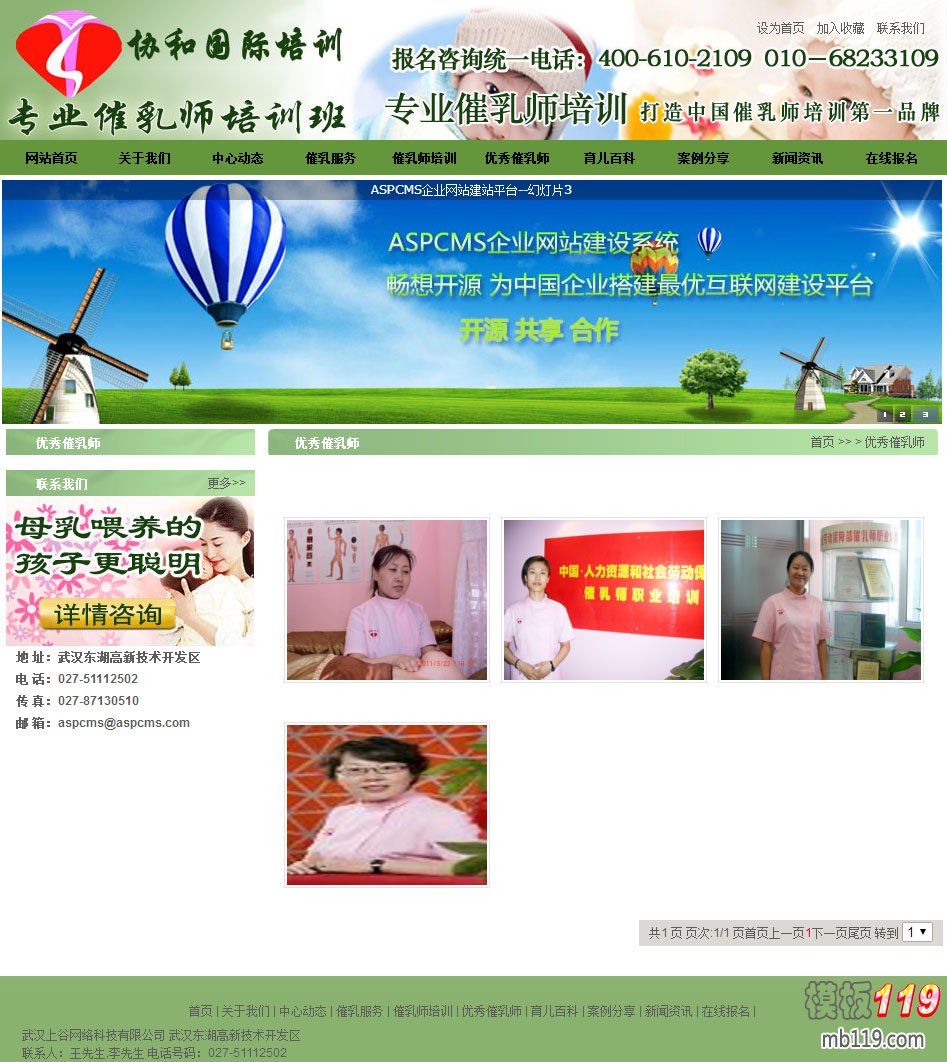947x1062 pixels.
Task: Tap the 首页 breadcrumb link
Action: [821, 442]
